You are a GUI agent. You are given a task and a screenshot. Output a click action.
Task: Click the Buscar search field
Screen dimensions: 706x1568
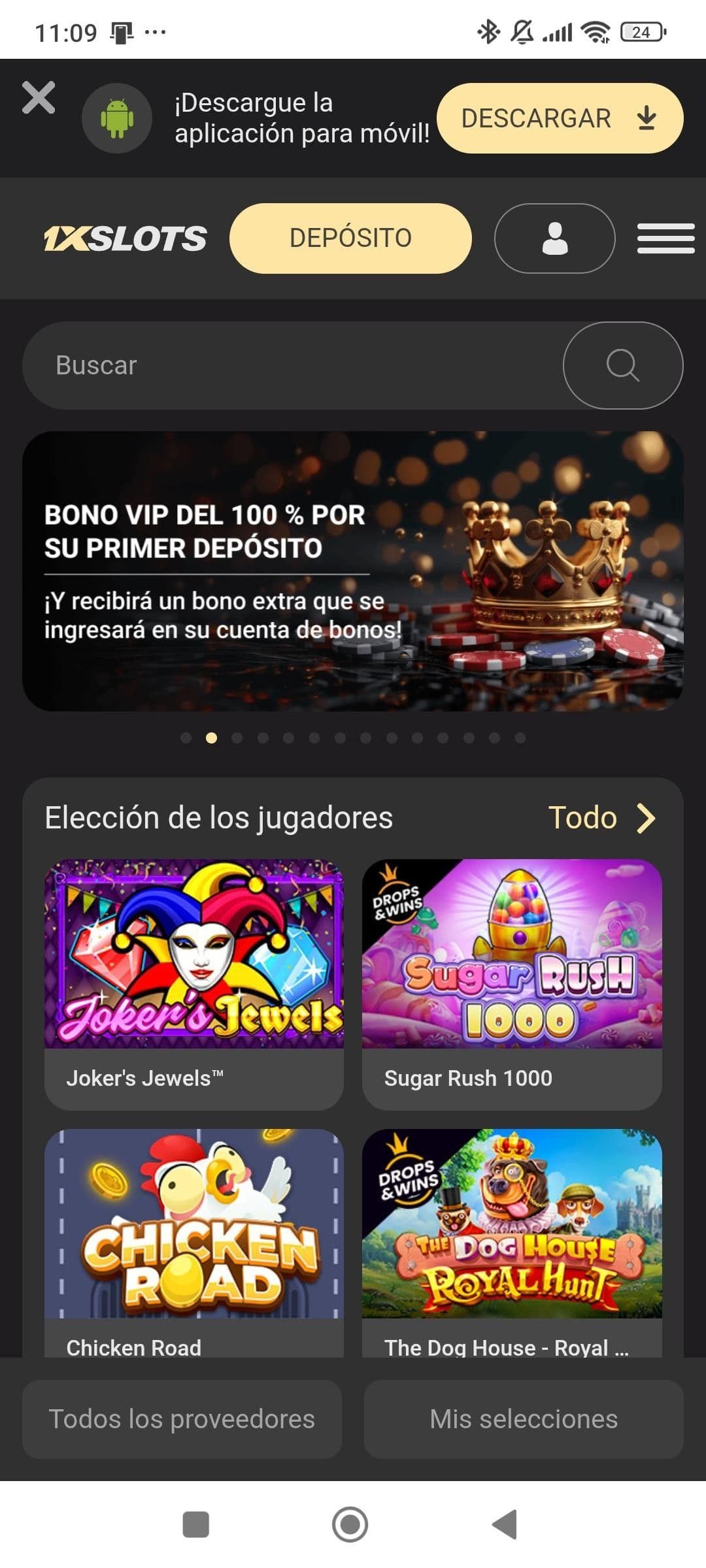tap(261, 365)
